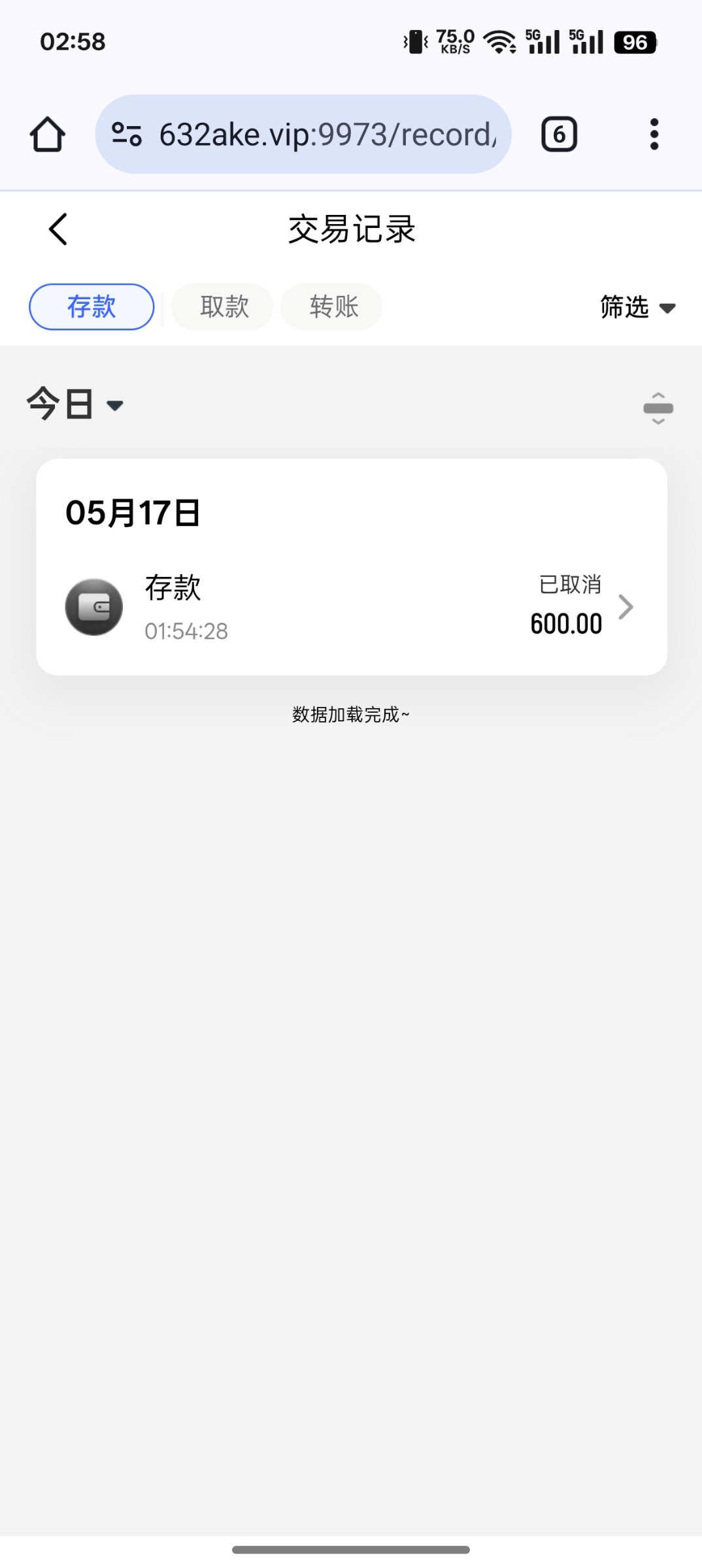This screenshot has height=1568, width=702.
Task: Open the browser overflow menu
Action: click(x=654, y=135)
